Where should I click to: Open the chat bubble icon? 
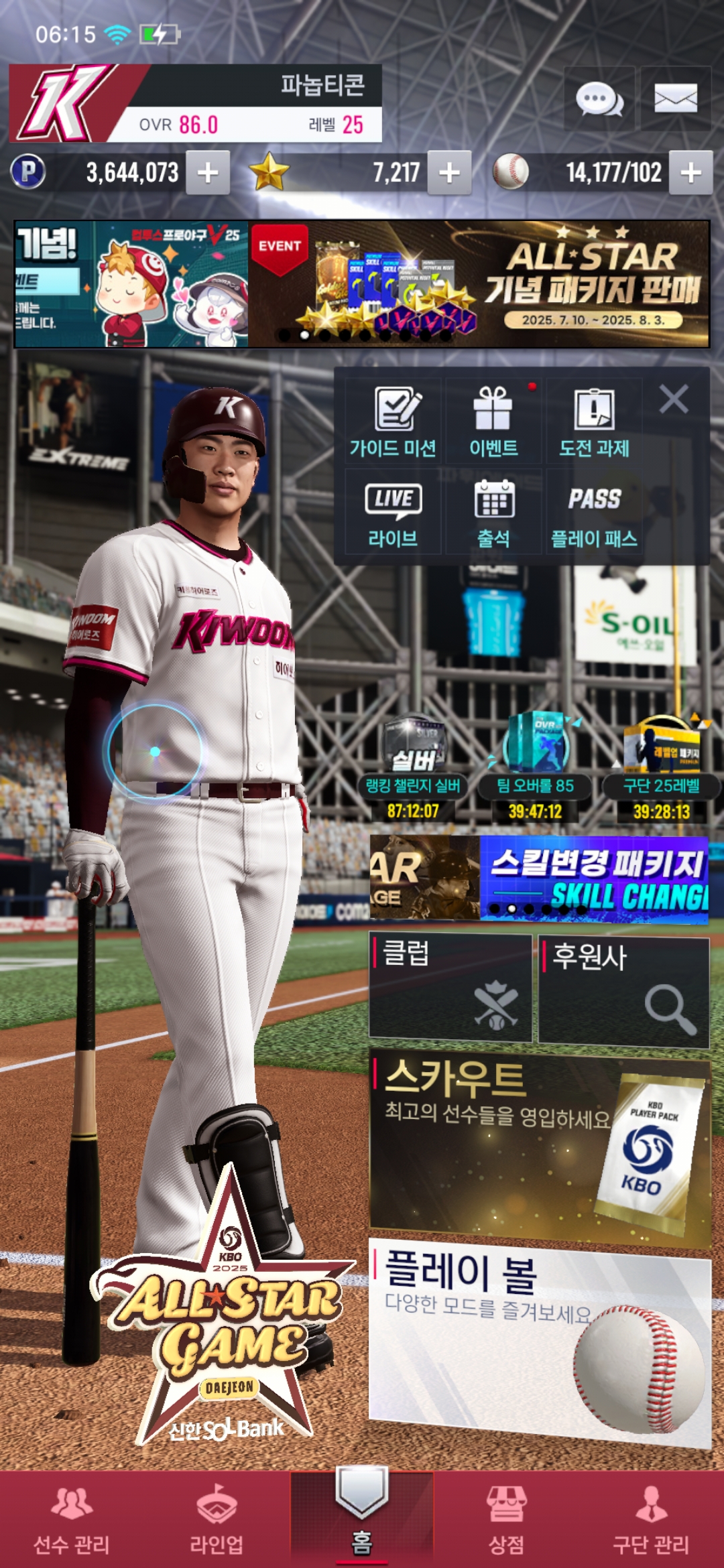click(599, 99)
